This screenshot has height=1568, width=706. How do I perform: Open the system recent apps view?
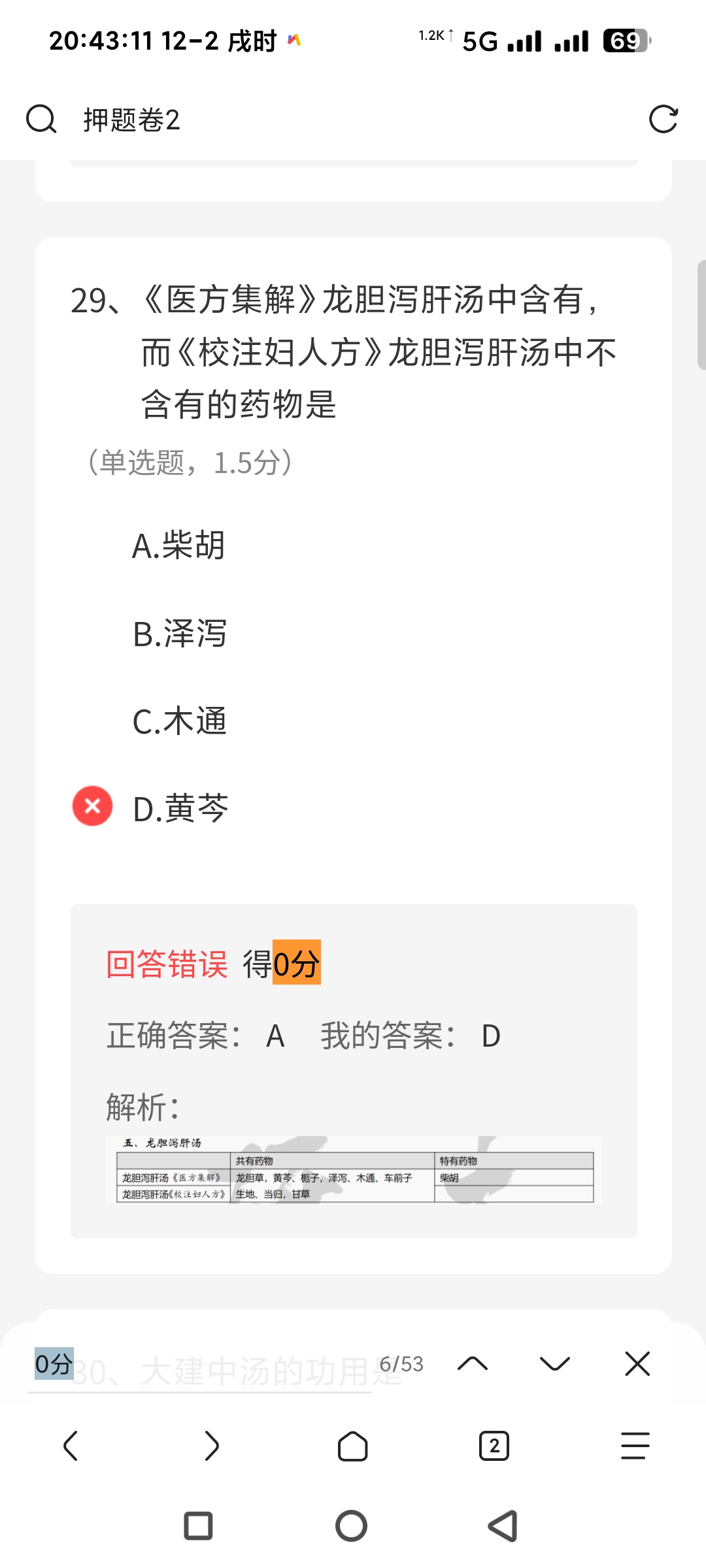tap(198, 1526)
